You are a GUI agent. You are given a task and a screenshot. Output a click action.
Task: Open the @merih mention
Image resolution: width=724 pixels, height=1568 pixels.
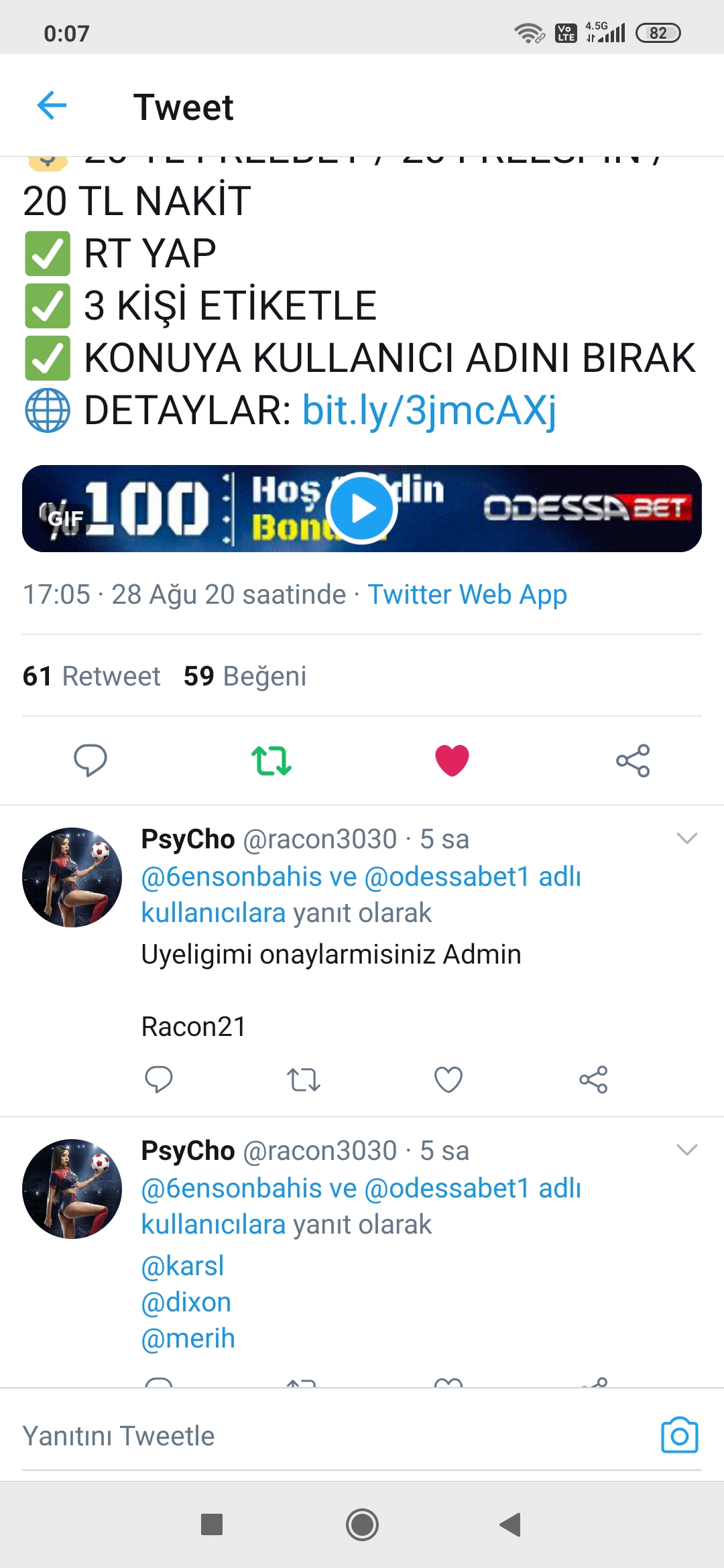[x=188, y=1338]
